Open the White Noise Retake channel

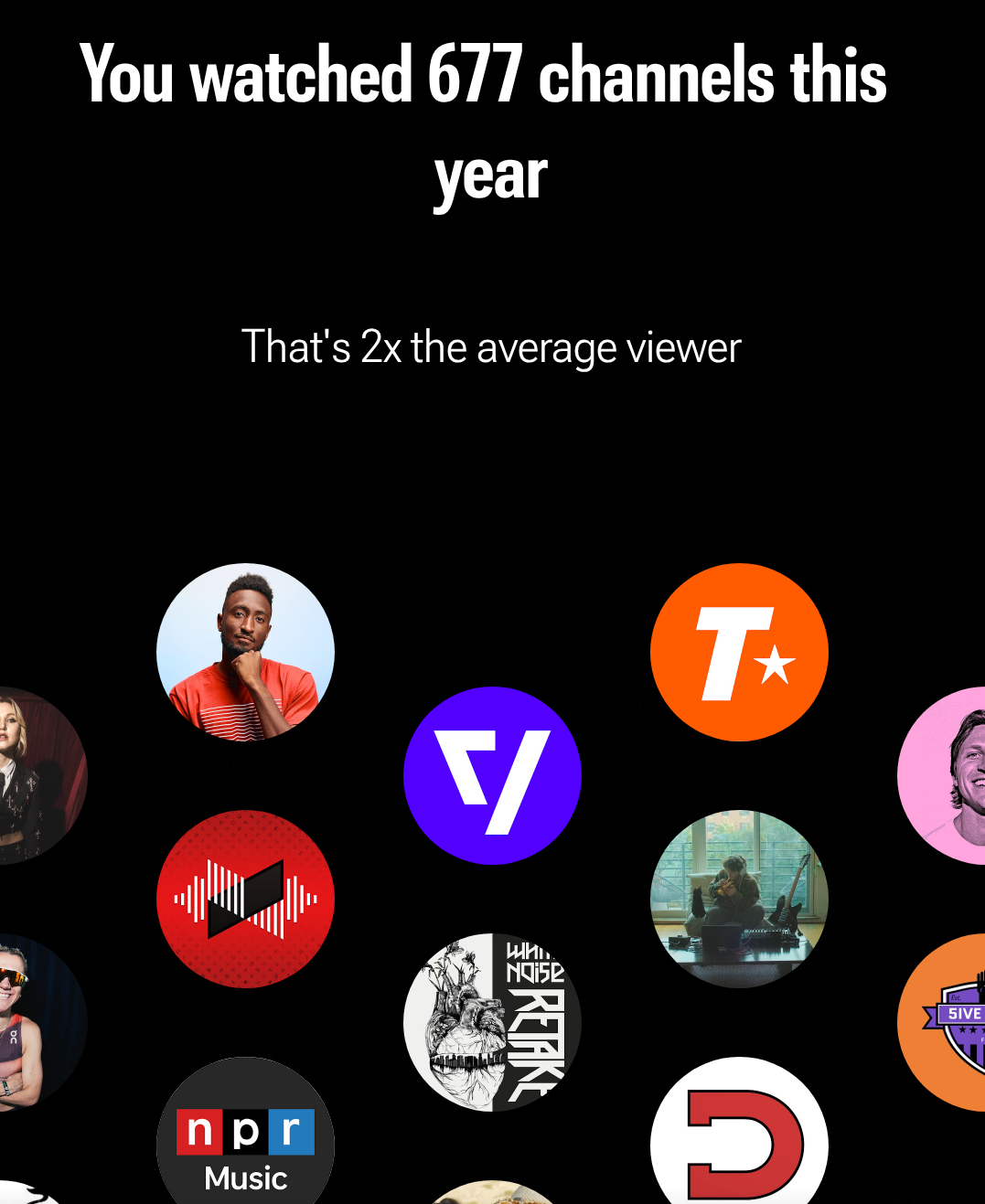pos(492,1022)
